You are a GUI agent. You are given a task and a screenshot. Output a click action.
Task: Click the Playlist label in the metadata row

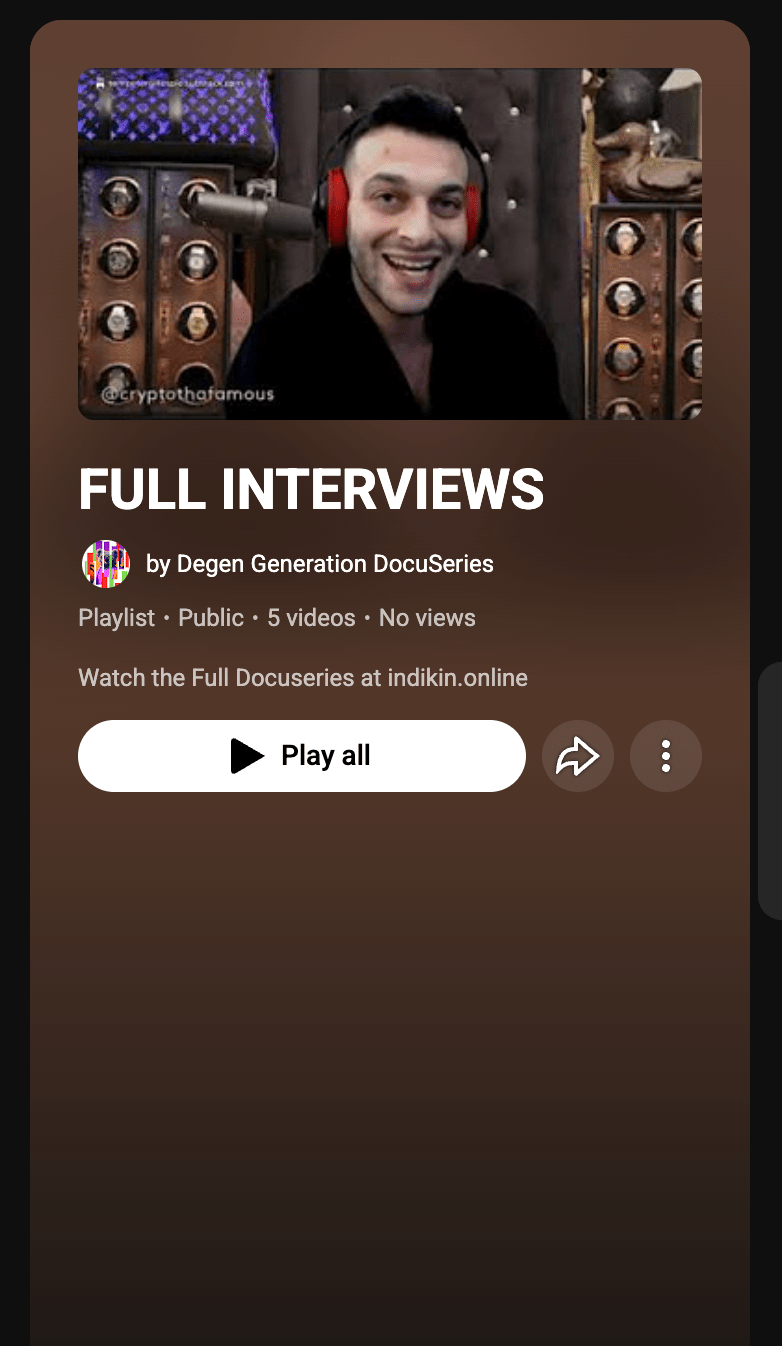116,618
